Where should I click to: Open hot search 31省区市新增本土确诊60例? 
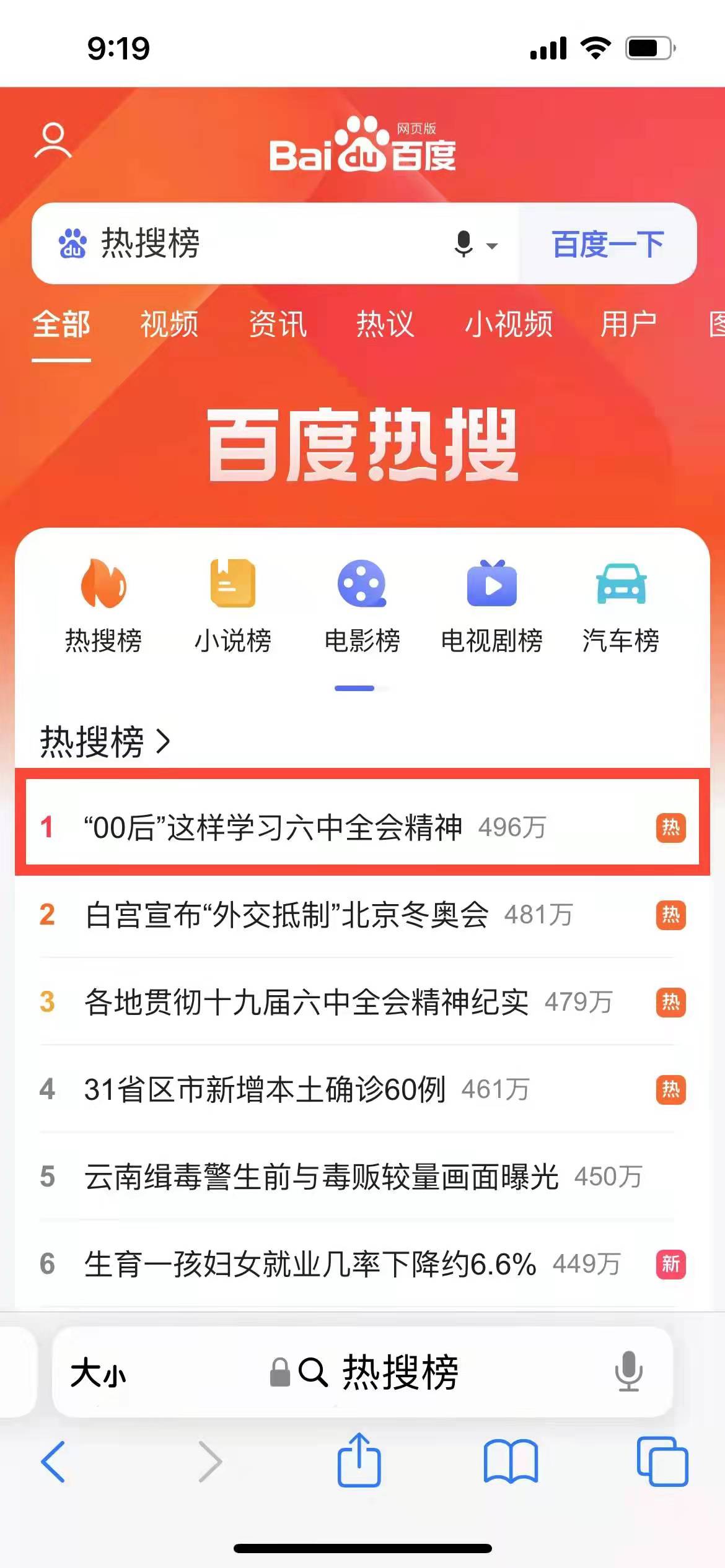click(265, 1089)
